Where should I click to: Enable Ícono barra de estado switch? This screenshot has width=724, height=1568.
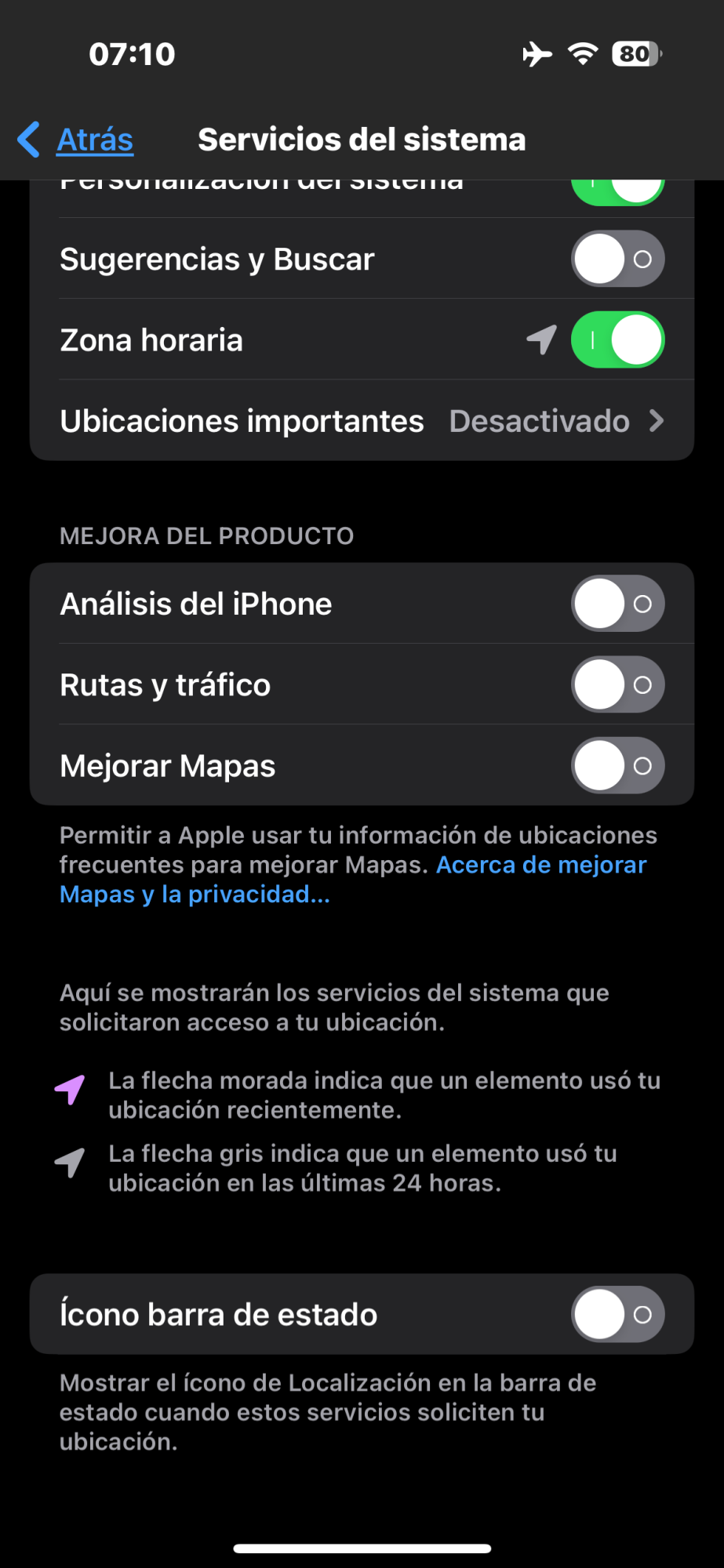[617, 1315]
